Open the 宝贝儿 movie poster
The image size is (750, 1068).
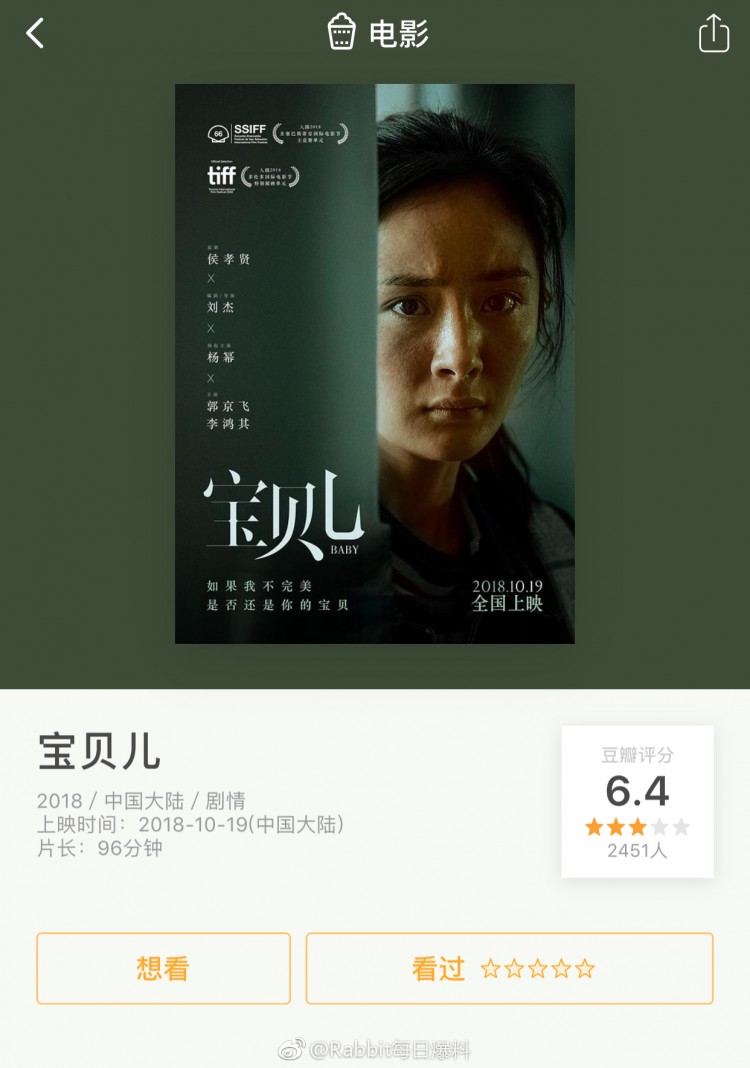tap(374, 363)
